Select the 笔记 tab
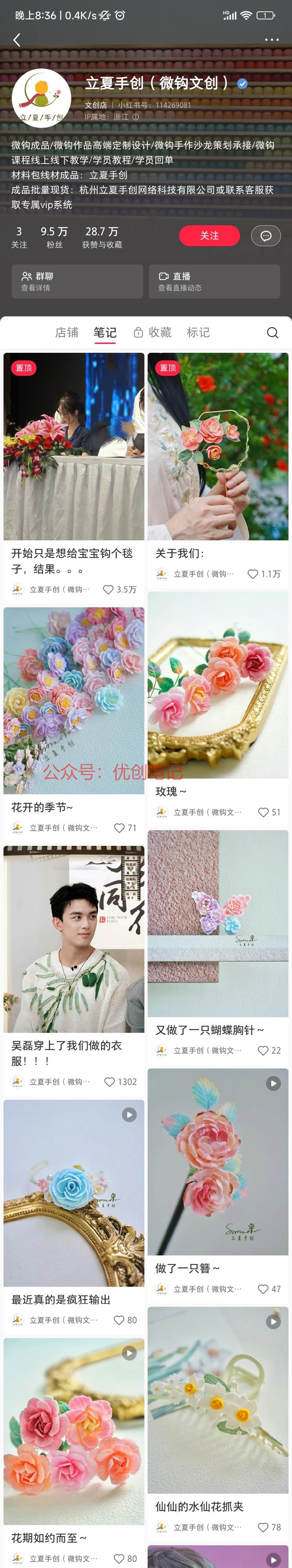This screenshot has width=292, height=1568. click(105, 332)
